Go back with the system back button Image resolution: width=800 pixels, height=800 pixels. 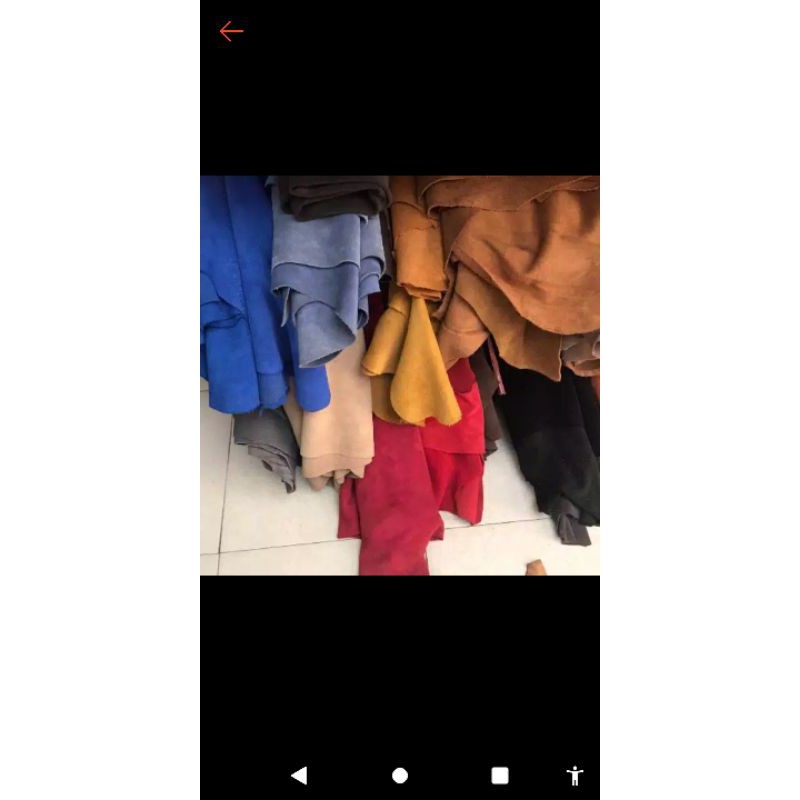click(x=299, y=775)
